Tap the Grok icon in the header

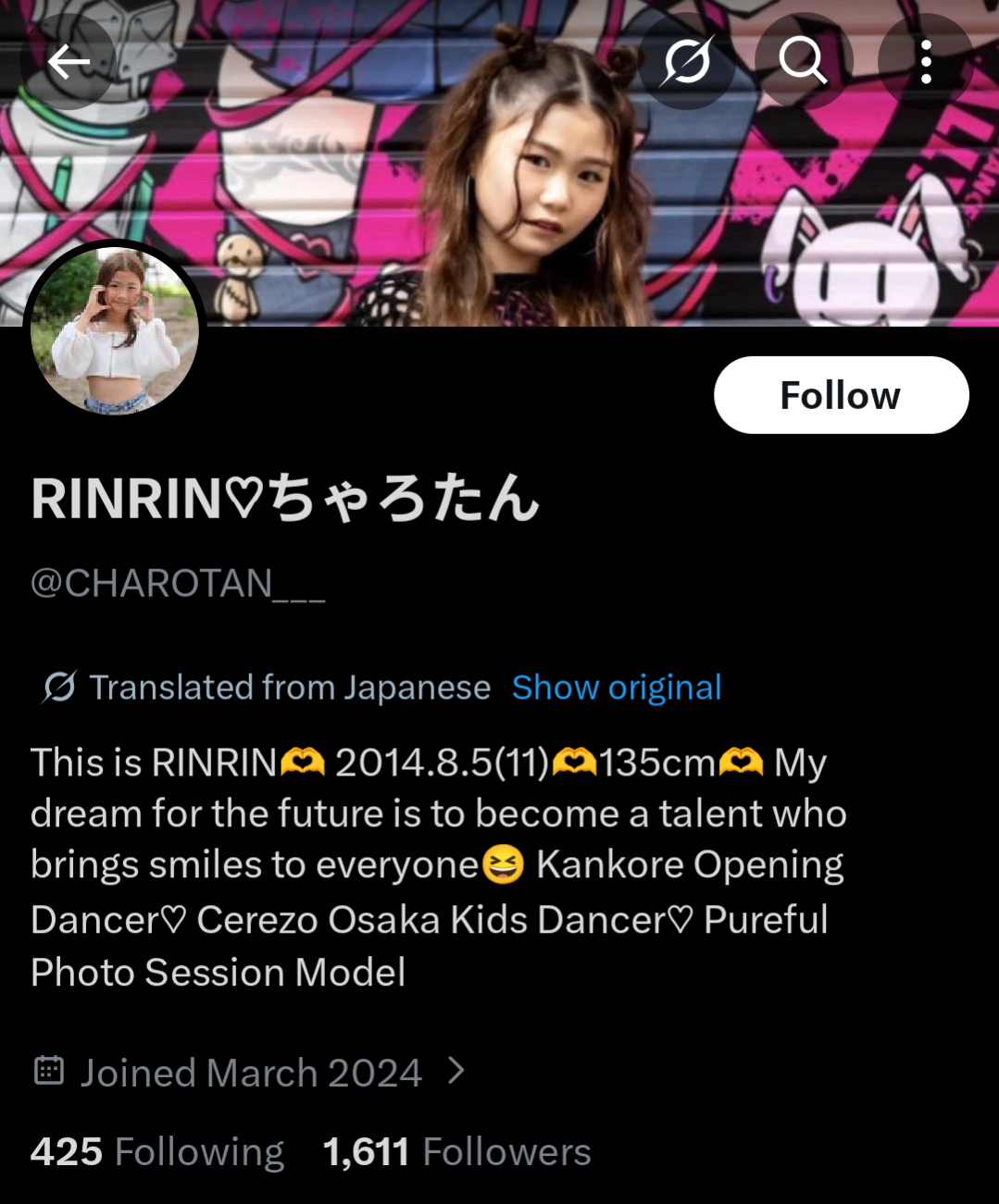click(687, 63)
